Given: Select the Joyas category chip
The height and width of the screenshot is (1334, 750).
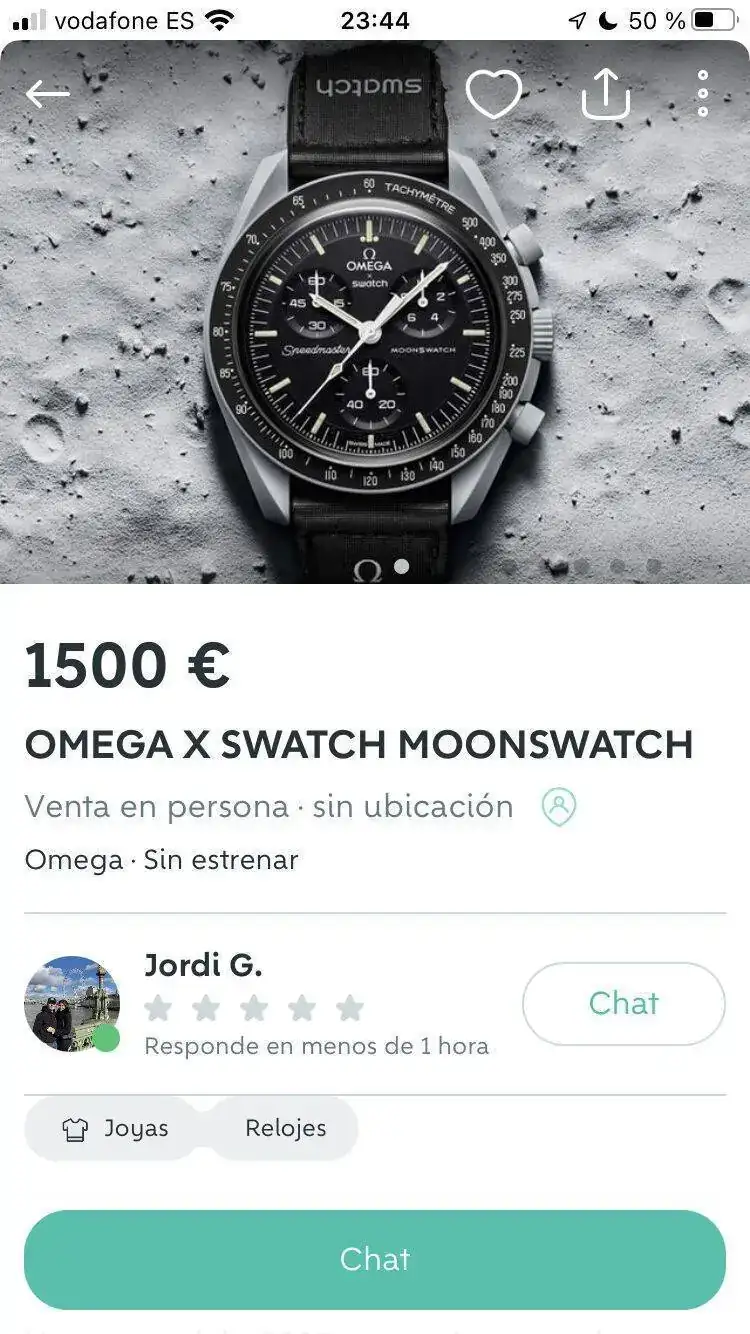Looking at the screenshot, I should click(114, 1129).
